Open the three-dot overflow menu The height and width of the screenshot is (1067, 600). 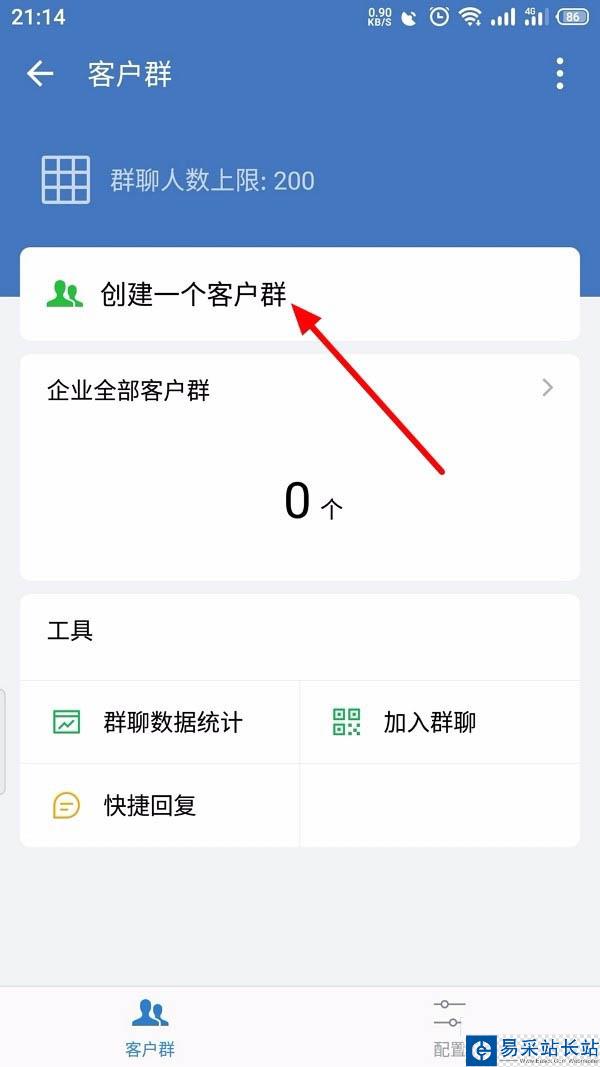[559, 74]
